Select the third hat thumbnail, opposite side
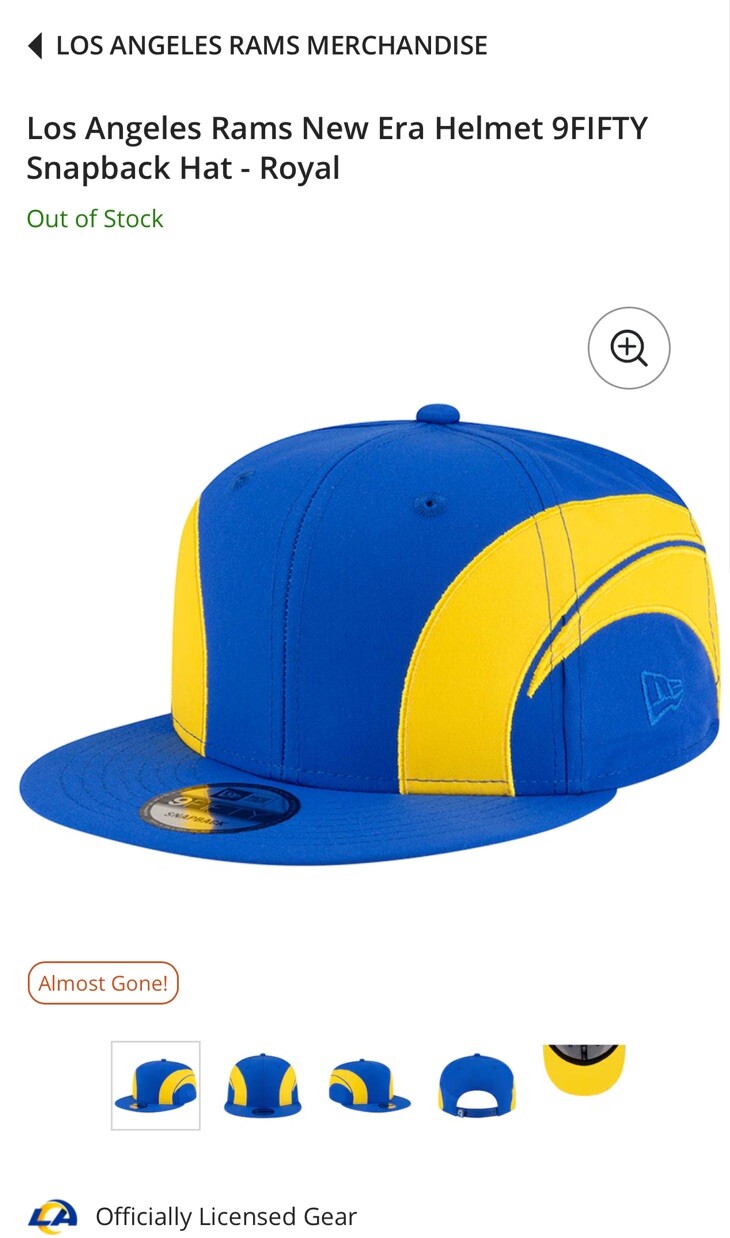 [369, 1086]
